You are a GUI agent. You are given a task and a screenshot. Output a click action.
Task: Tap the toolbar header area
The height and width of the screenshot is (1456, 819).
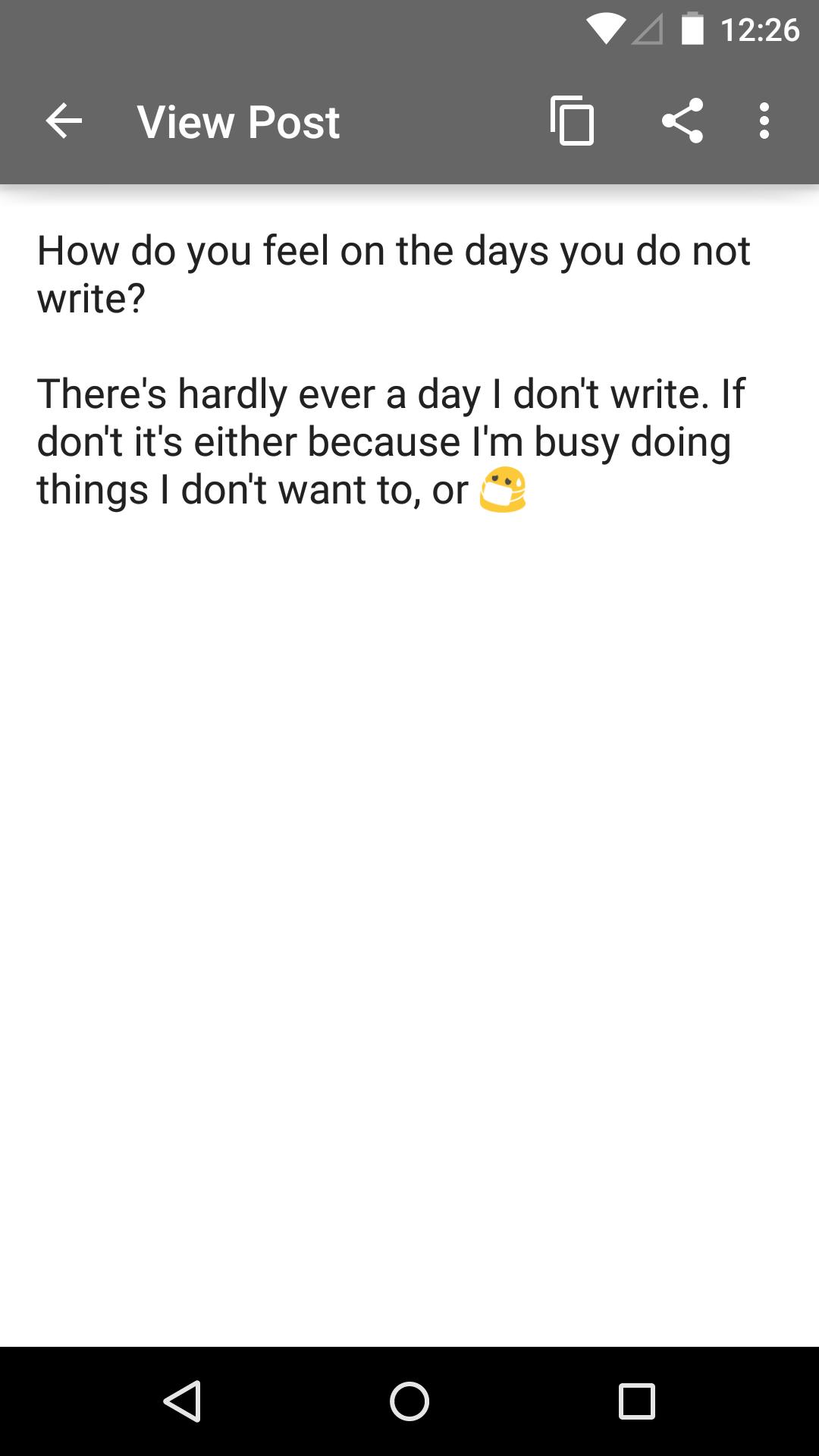pos(409,121)
